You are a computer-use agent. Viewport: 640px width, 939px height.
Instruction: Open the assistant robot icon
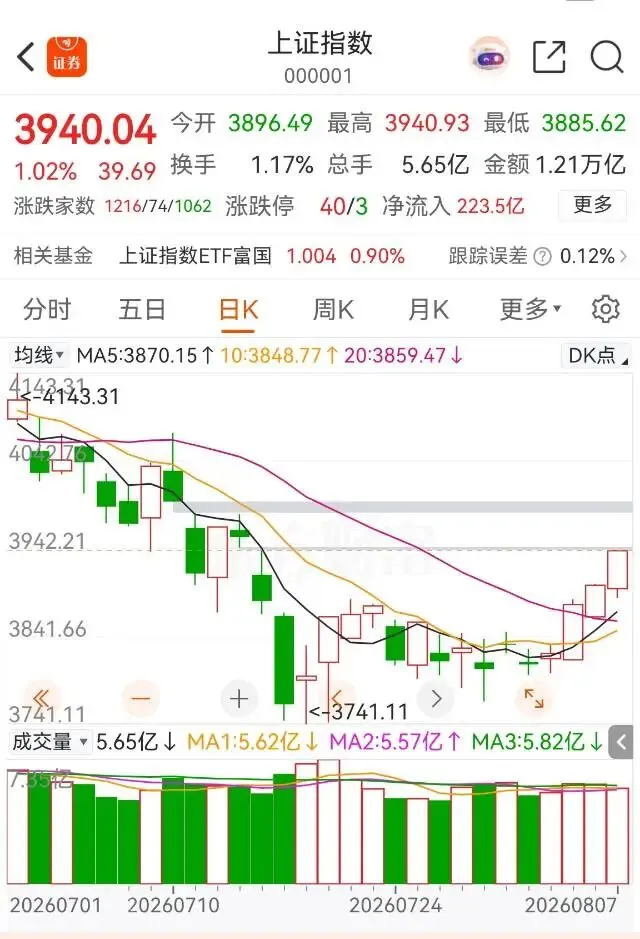point(489,56)
